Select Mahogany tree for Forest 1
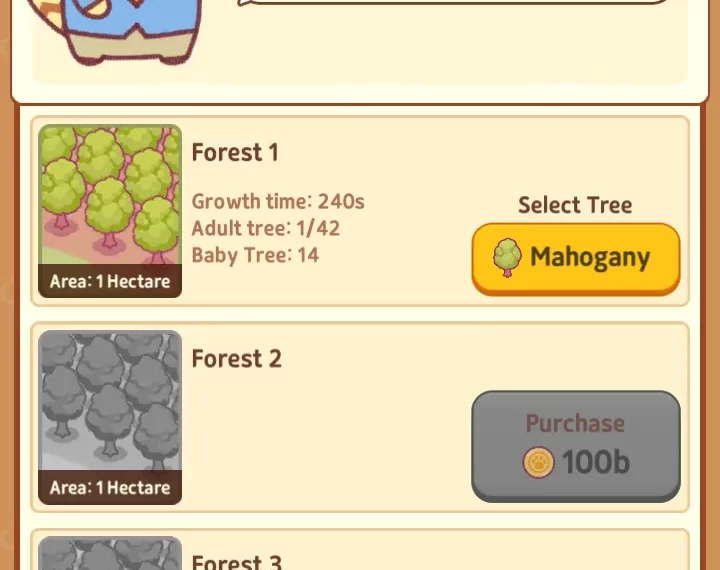 [575, 258]
